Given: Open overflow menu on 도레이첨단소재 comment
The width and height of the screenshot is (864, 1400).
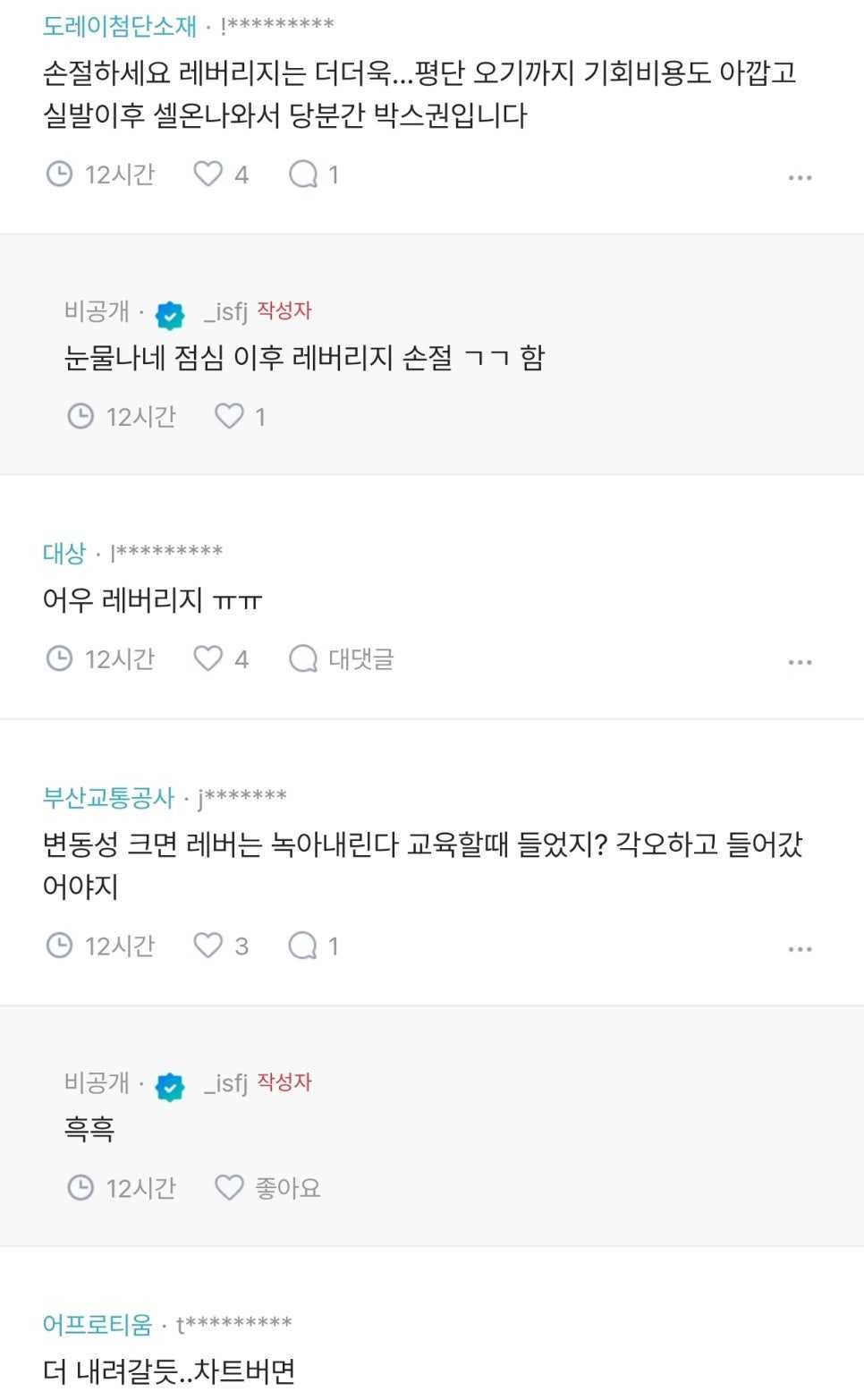Looking at the screenshot, I should (x=800, y=177).
